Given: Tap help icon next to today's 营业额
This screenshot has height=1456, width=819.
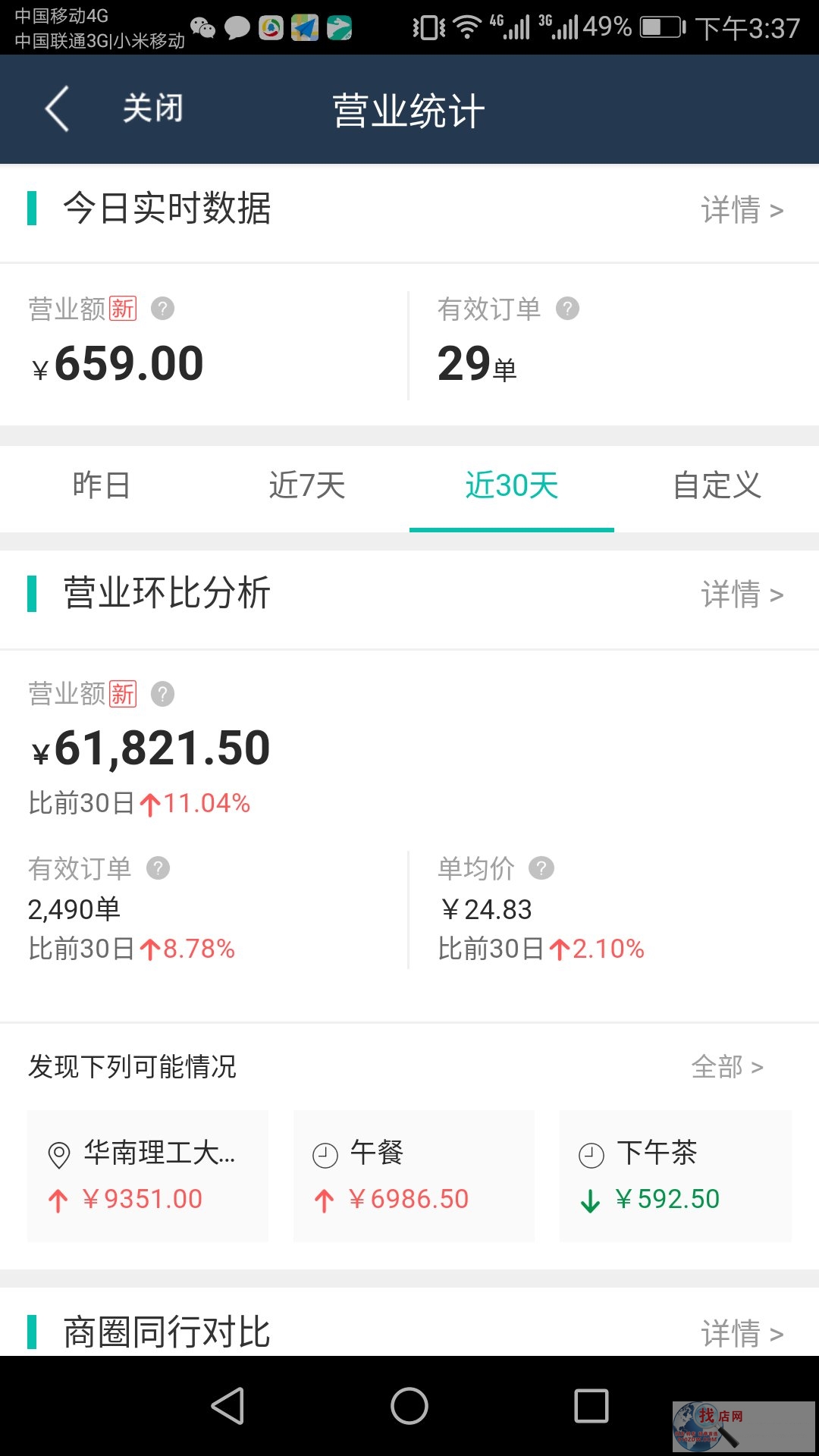Looking at the screenshot, I should point(162,309).
